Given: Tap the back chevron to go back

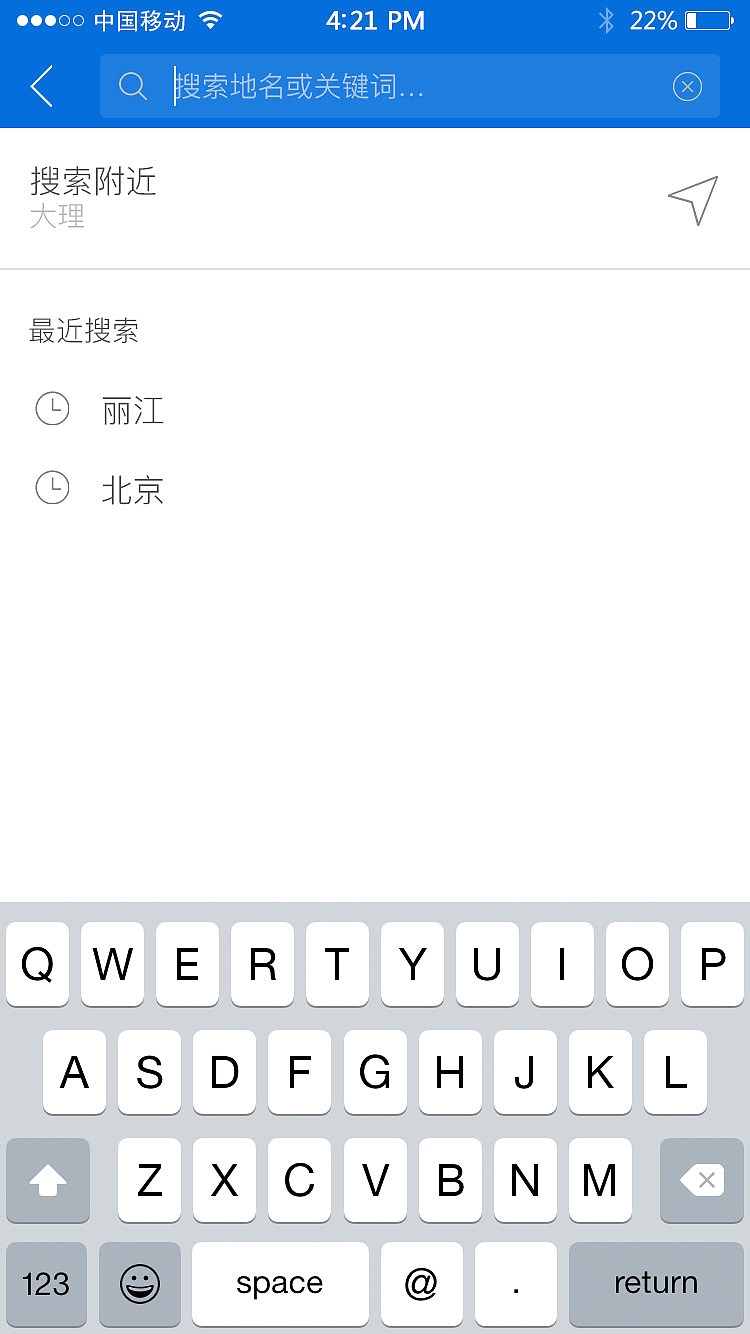Looking at the screenshot, I should click(40, 86).
